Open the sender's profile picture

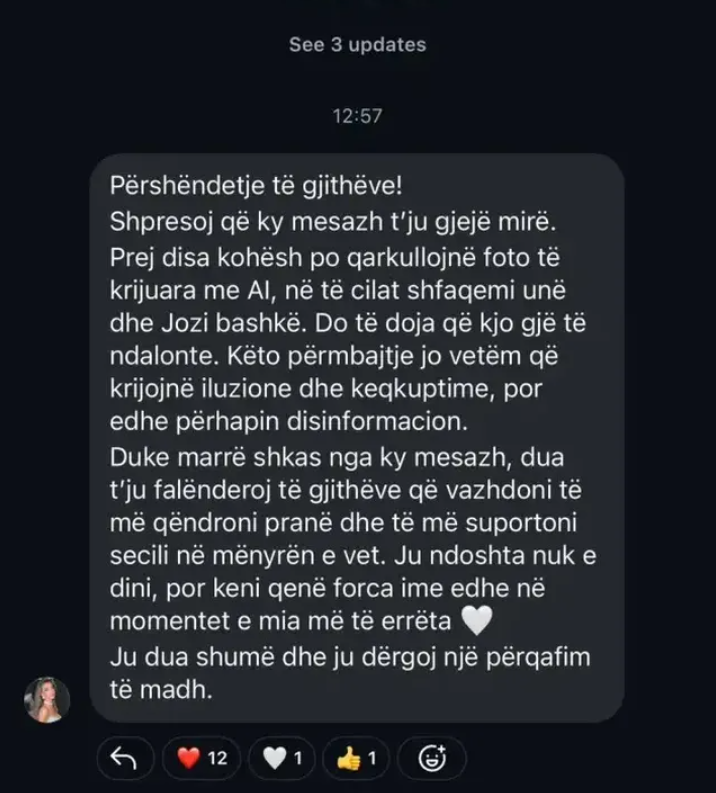click(x=47, y=700)
